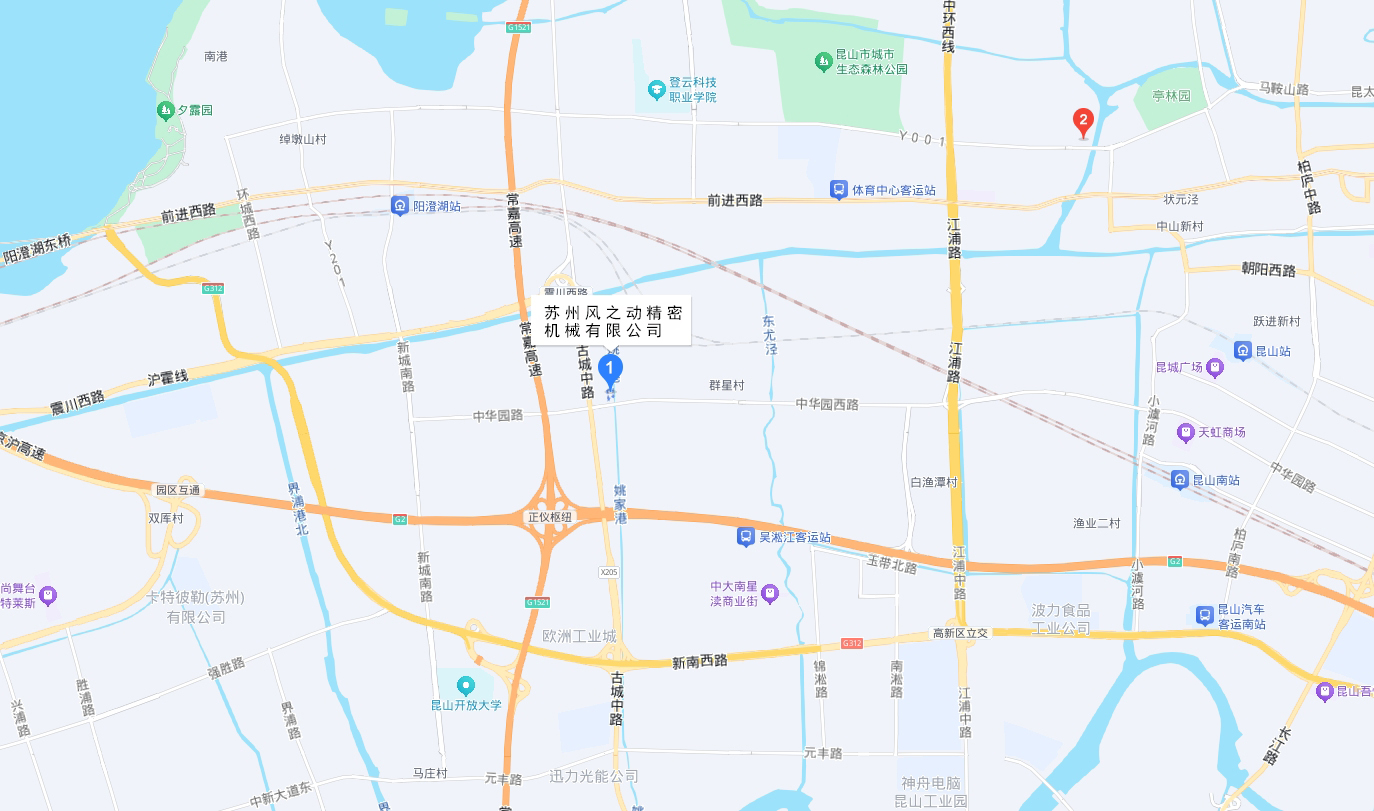Select the 吴淞江客运站 bus station icon
The image size is (1374, 811).
click(746, 537)
